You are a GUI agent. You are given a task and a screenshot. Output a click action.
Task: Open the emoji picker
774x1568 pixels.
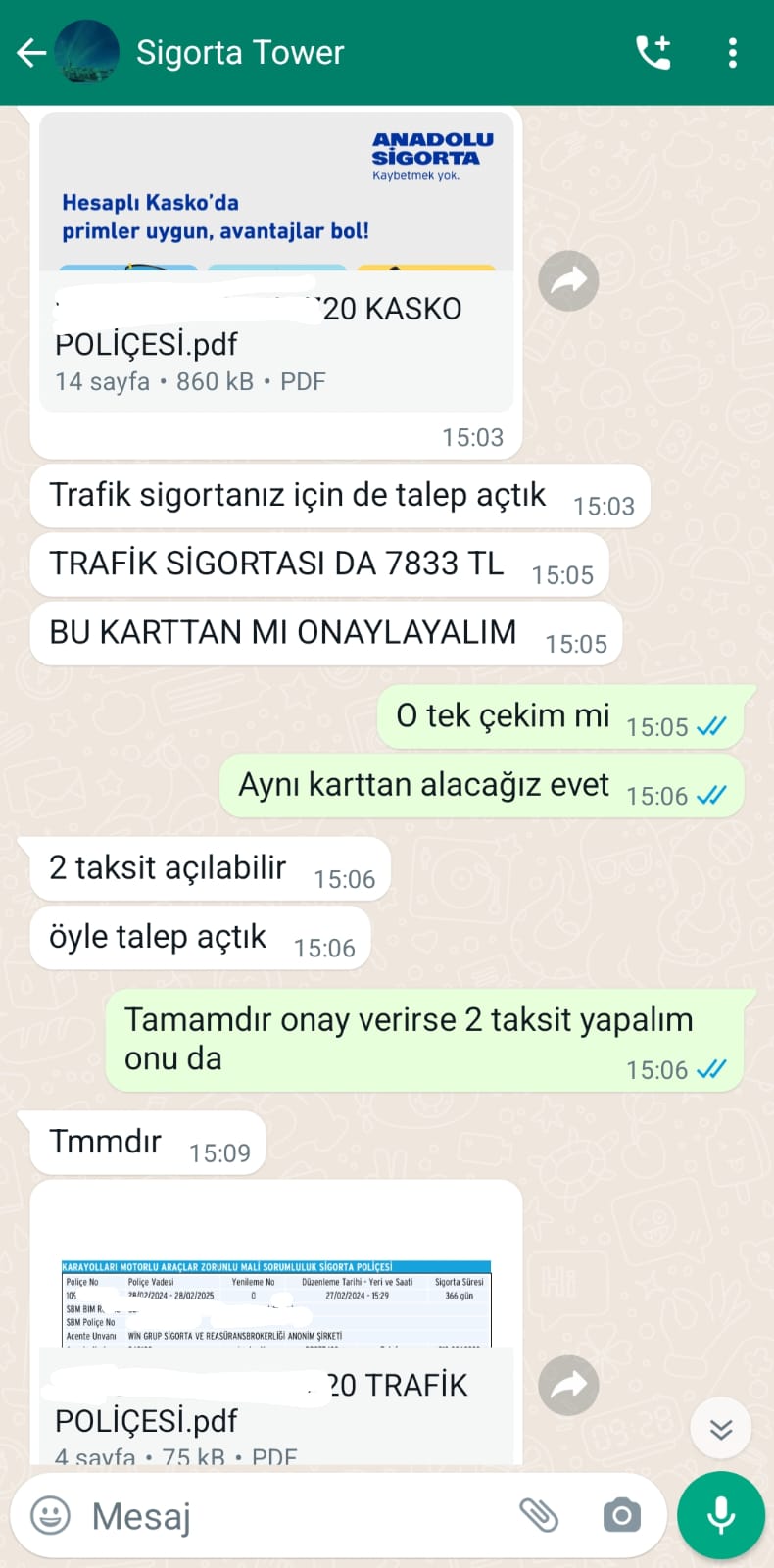(51, 1515)
